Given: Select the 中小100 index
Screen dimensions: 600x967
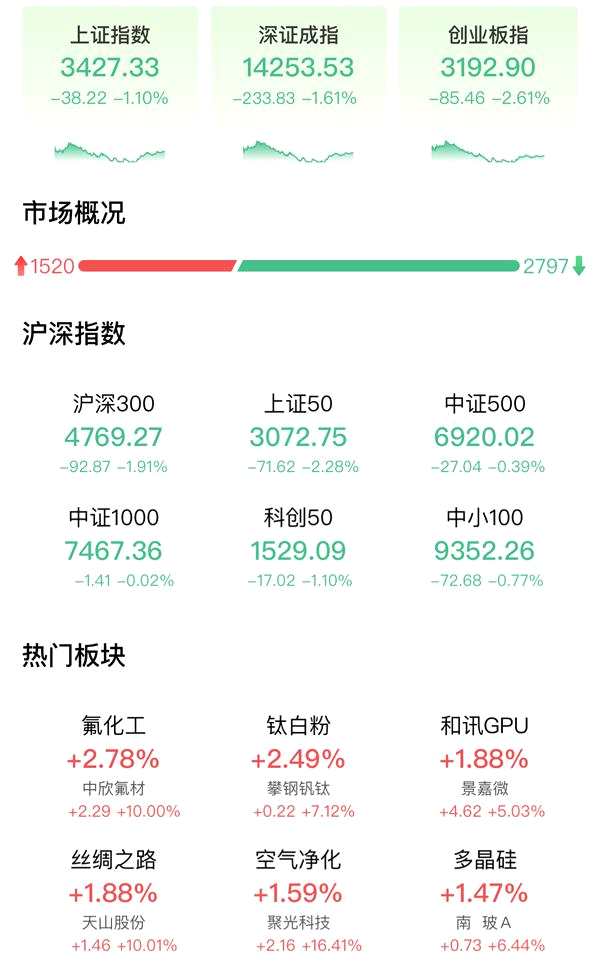Looking at the screenshot, I should [485, 549].
